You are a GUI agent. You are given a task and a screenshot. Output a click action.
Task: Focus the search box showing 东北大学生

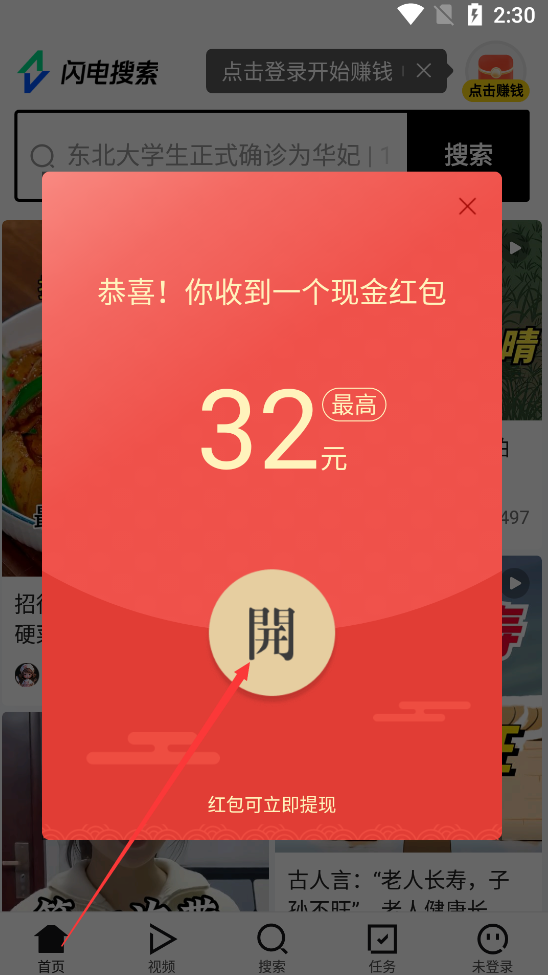click(x=211, y=155)
